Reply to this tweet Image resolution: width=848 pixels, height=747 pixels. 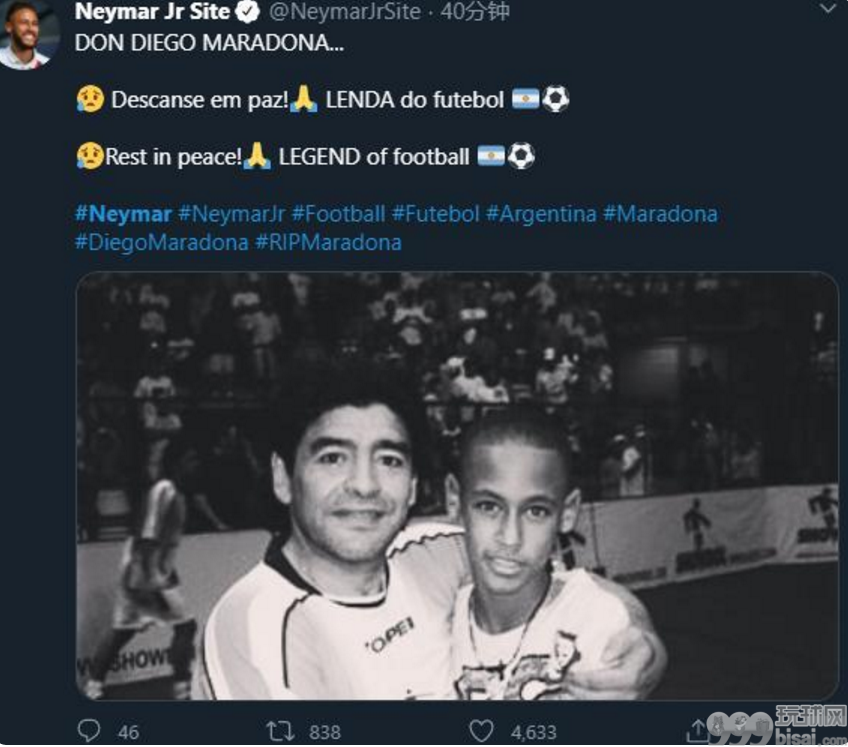(90, 731)
